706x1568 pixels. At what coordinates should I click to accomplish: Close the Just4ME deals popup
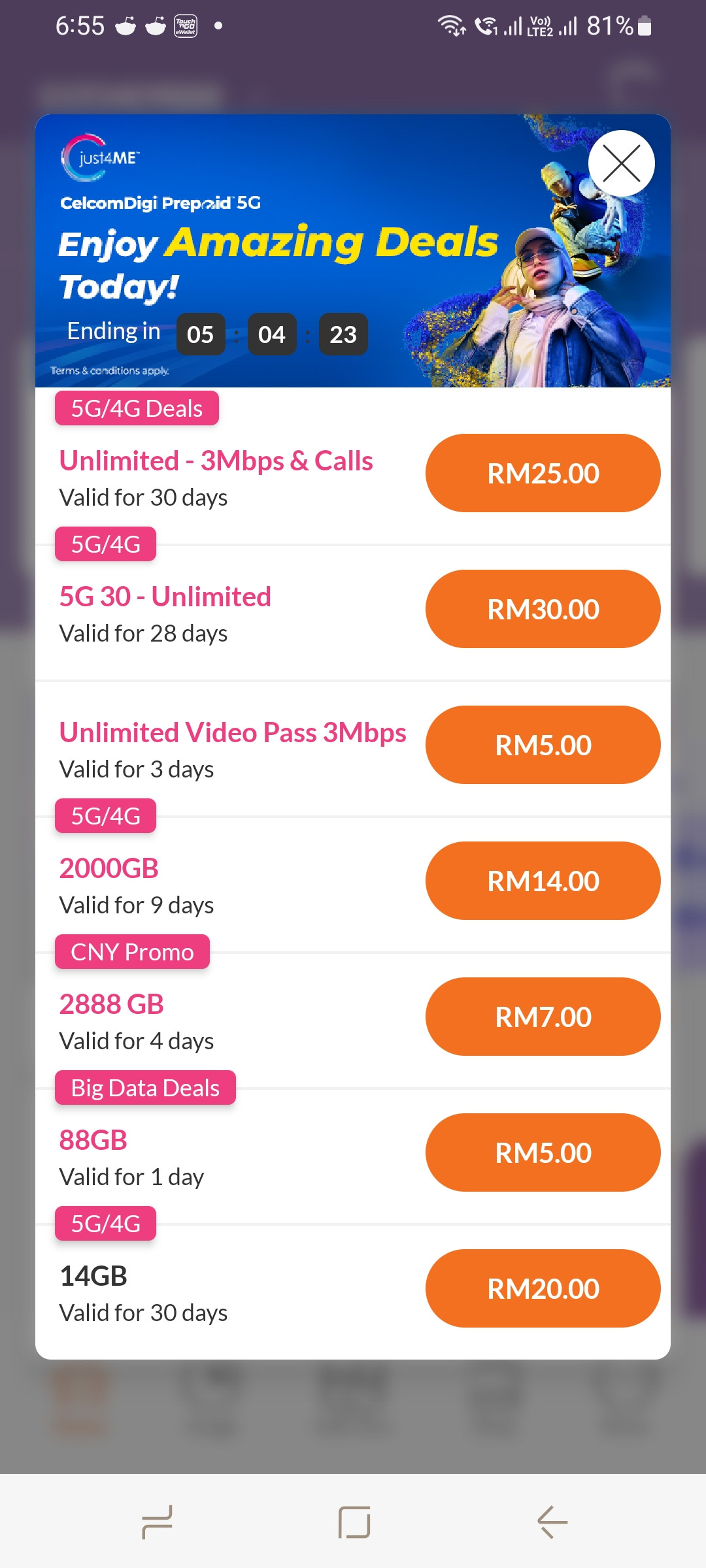tap(621, 163)
